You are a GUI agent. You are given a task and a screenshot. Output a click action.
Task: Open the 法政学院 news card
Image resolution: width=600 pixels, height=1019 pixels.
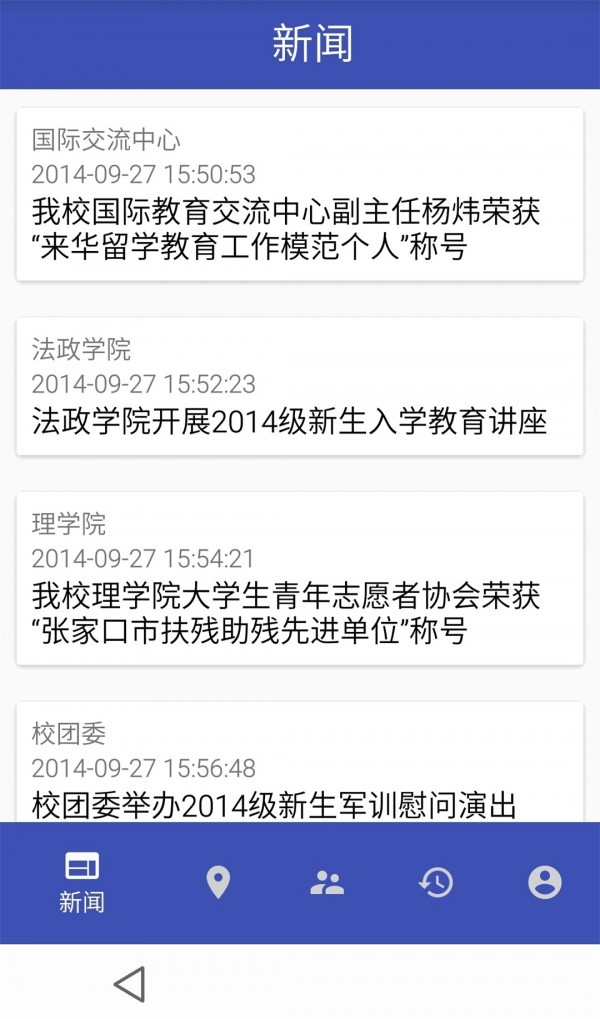(x=300, y=386)
